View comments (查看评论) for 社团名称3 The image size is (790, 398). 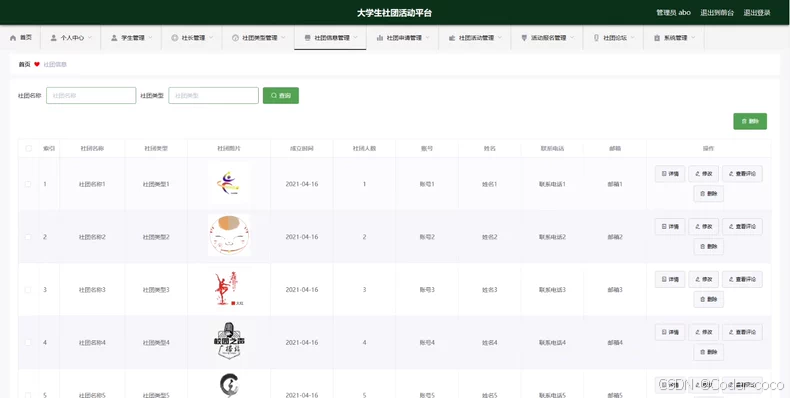[742, 279]
